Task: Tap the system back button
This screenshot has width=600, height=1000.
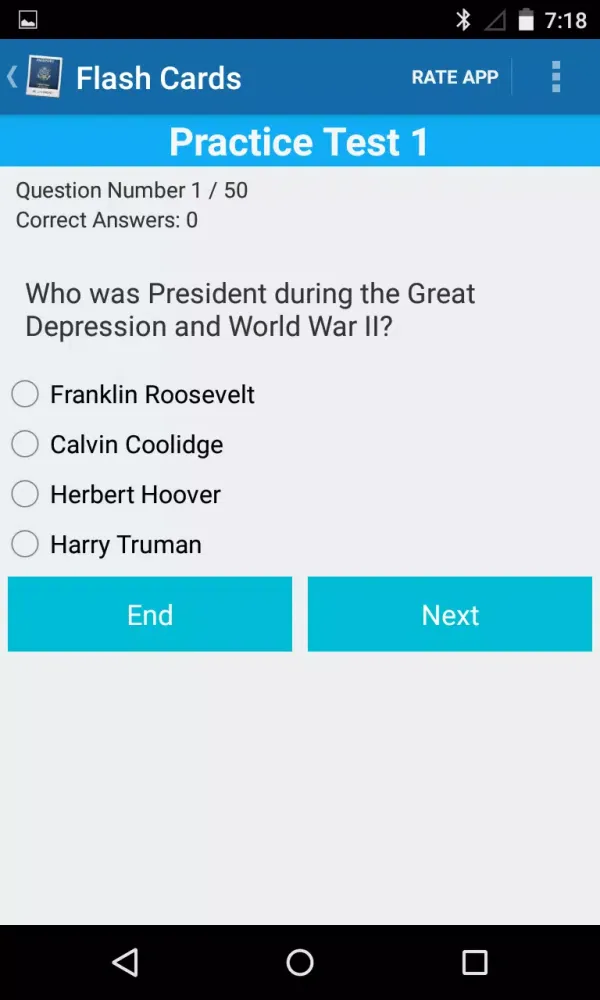Action: [125, 962]
